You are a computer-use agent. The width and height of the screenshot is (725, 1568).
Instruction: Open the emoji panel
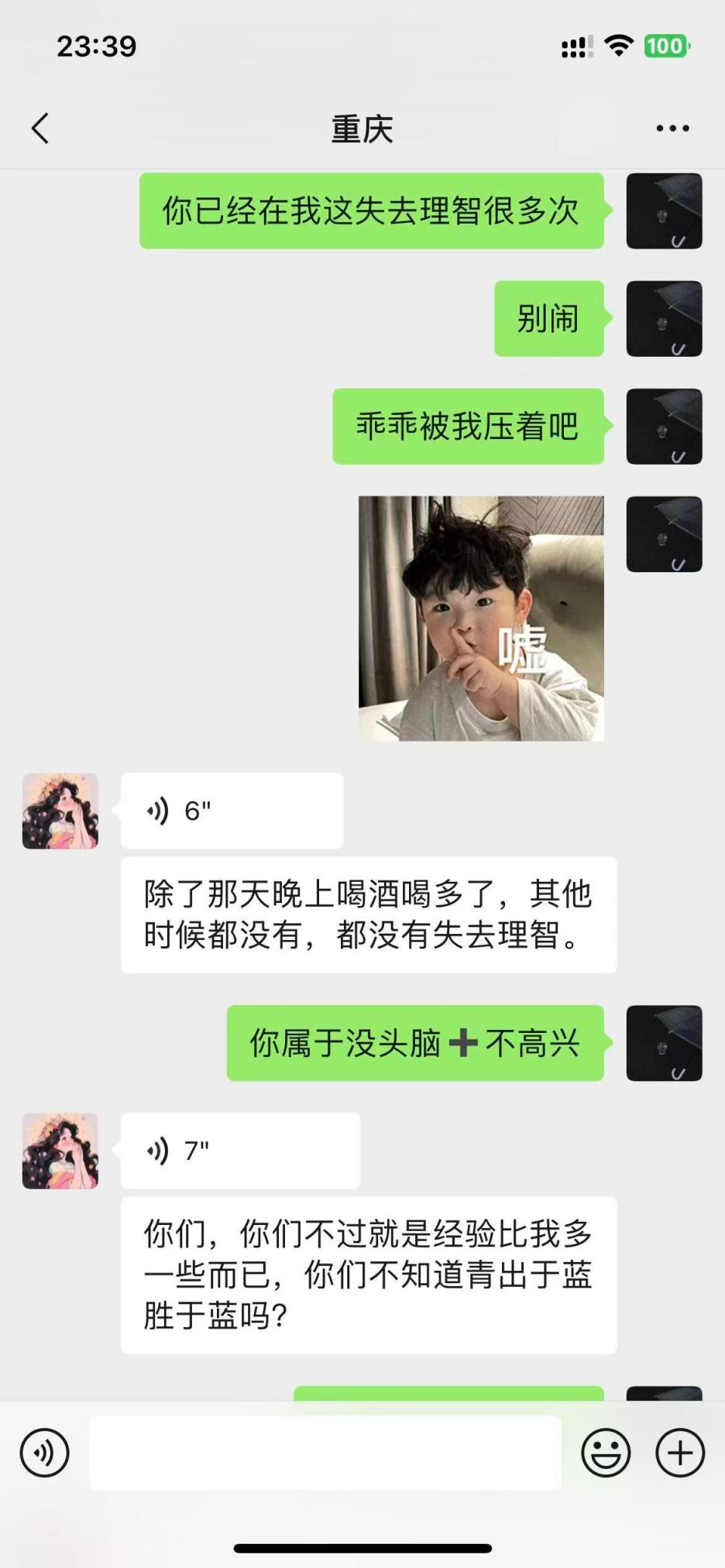tap(605, 1453)
